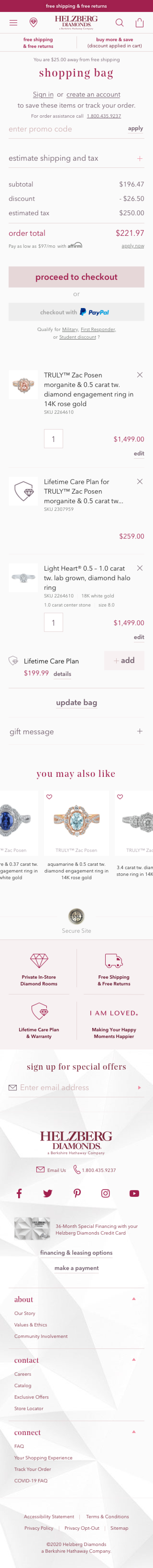Remove the Zac Posen morganite ring
Viewport: 153px width, 1568px height.
[x=140, y=375]
